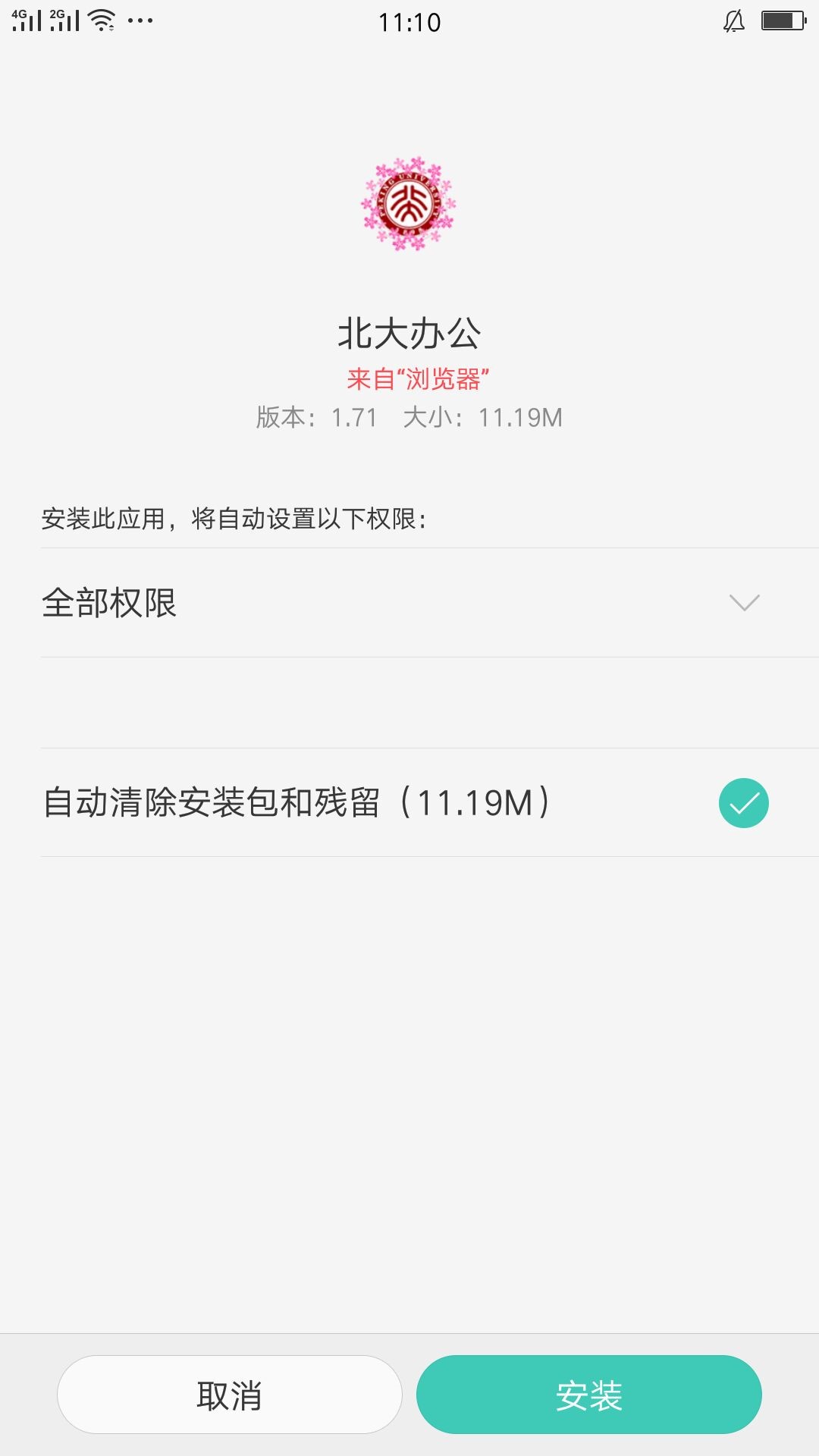Image resolution: width=819 pixels, height=1456 pixels.
Task: Expand the 全部权限 permissions list
Action: tap(743, 603)
